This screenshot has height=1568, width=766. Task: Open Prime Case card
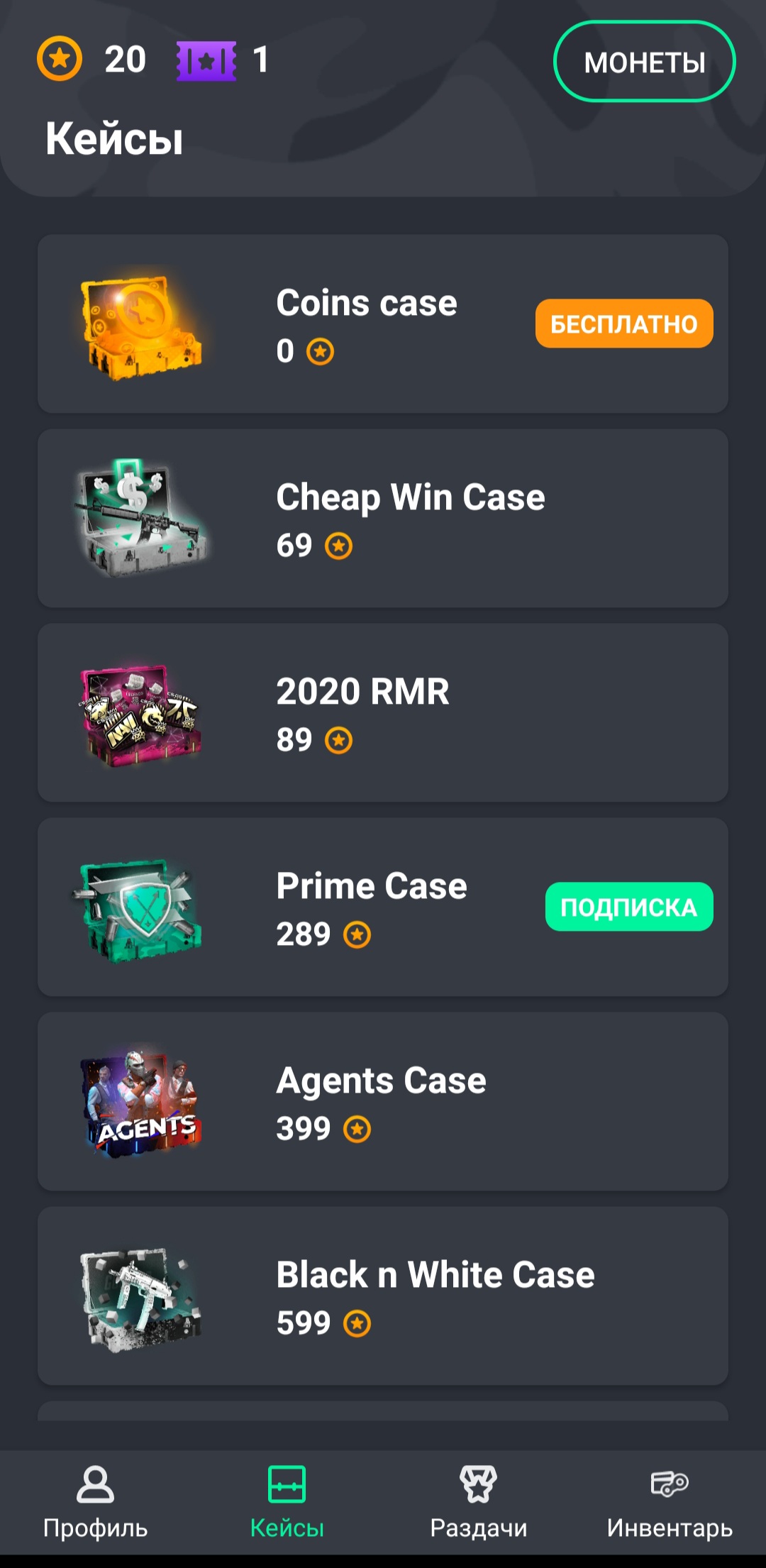383,907
